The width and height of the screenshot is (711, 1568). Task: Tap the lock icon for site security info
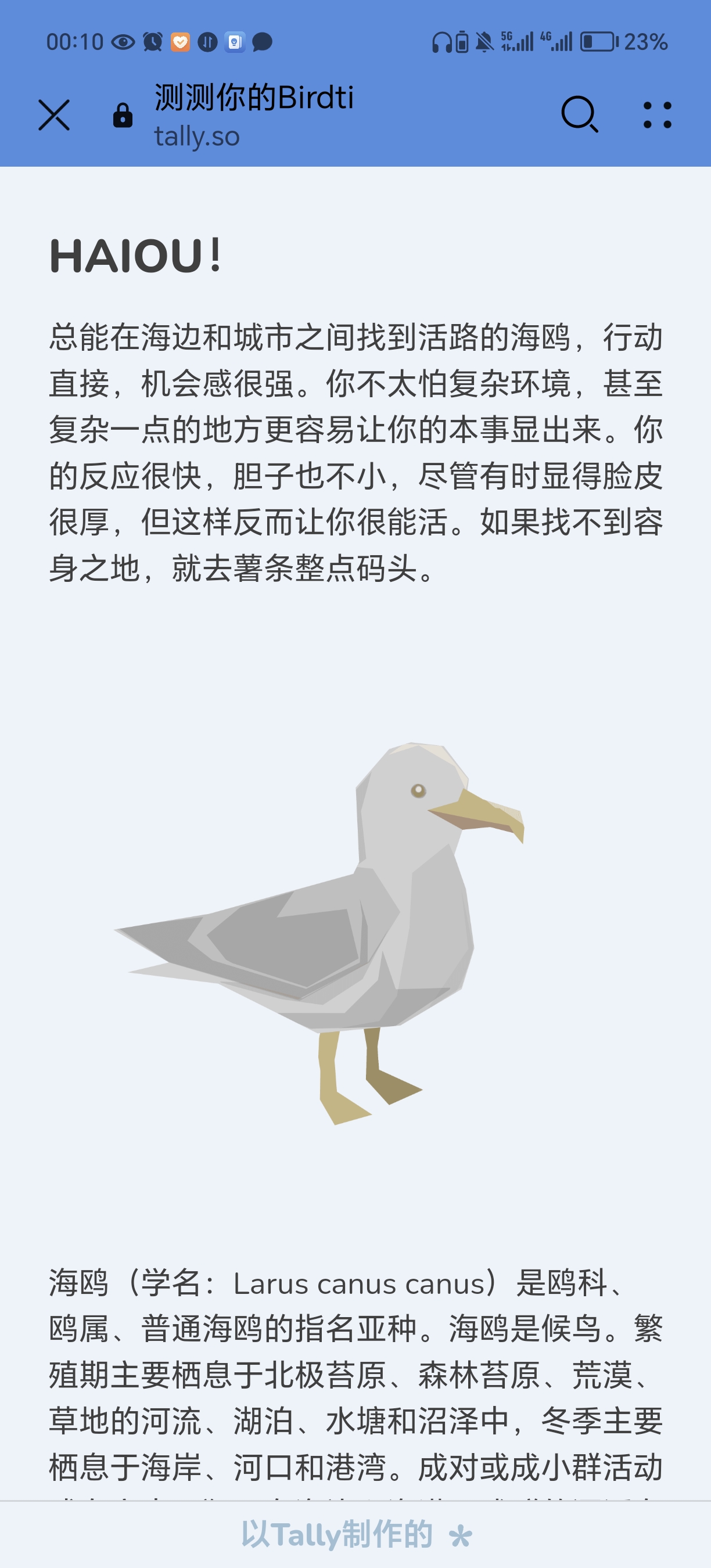[123, 115]
